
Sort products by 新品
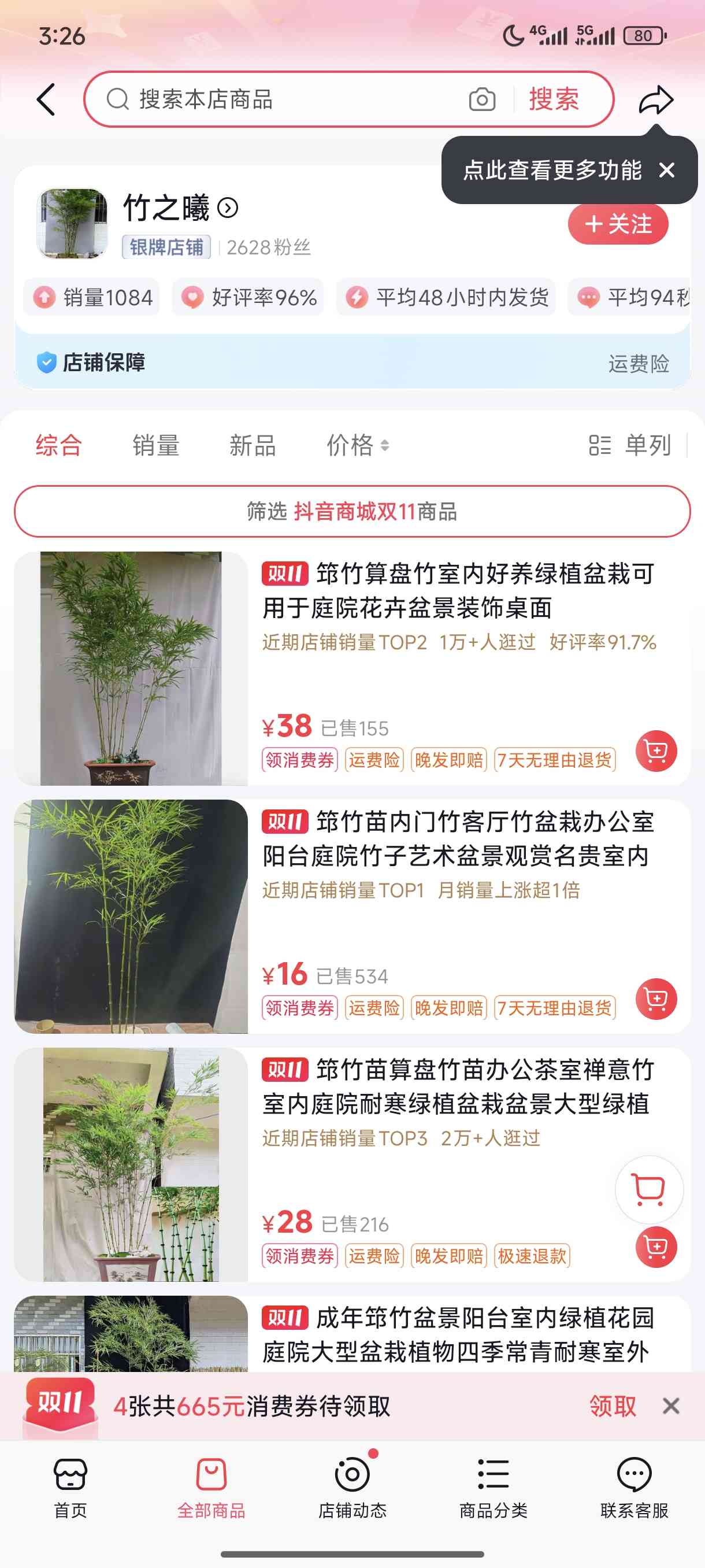[x=253, y=446]
